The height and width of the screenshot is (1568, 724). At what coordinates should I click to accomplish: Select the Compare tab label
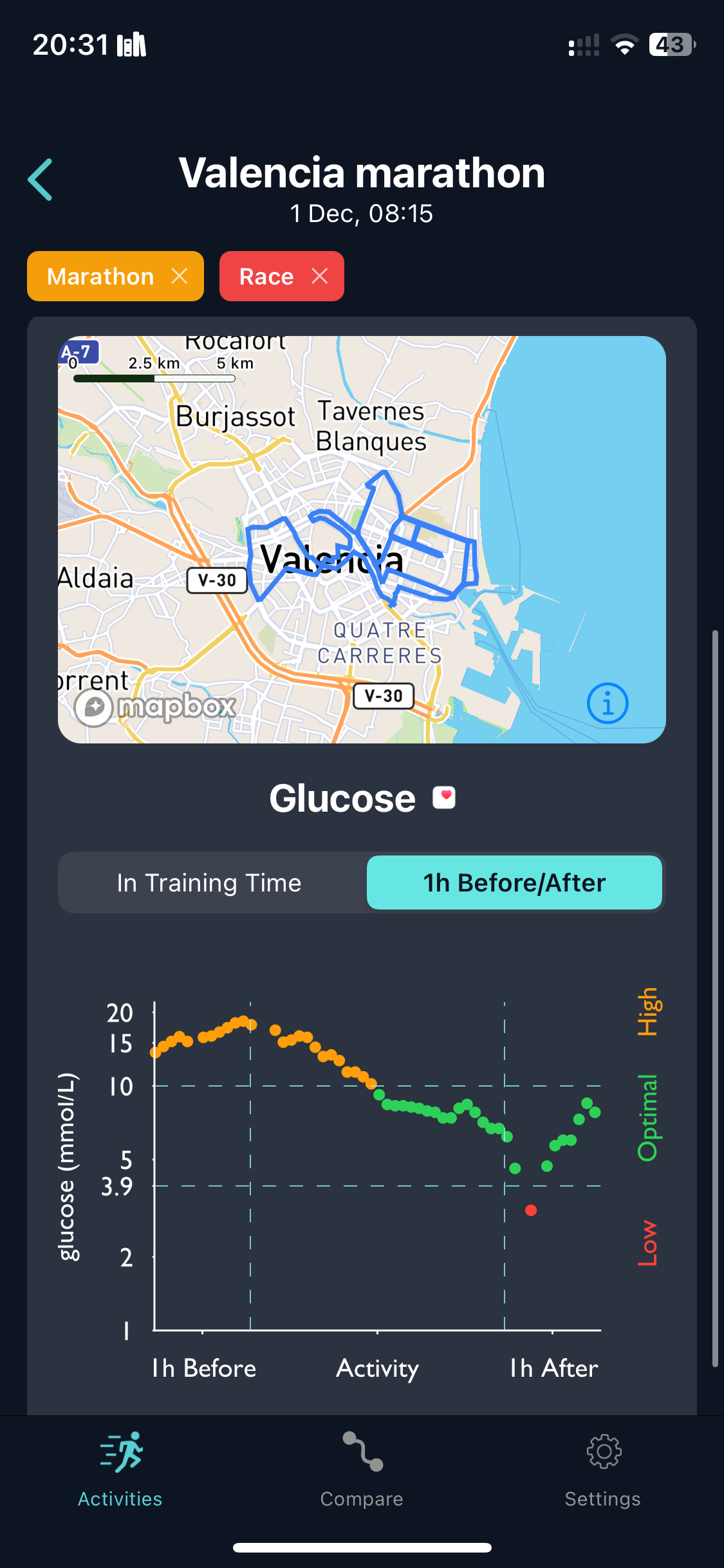pyautogui.click(x=362, y=1498)
